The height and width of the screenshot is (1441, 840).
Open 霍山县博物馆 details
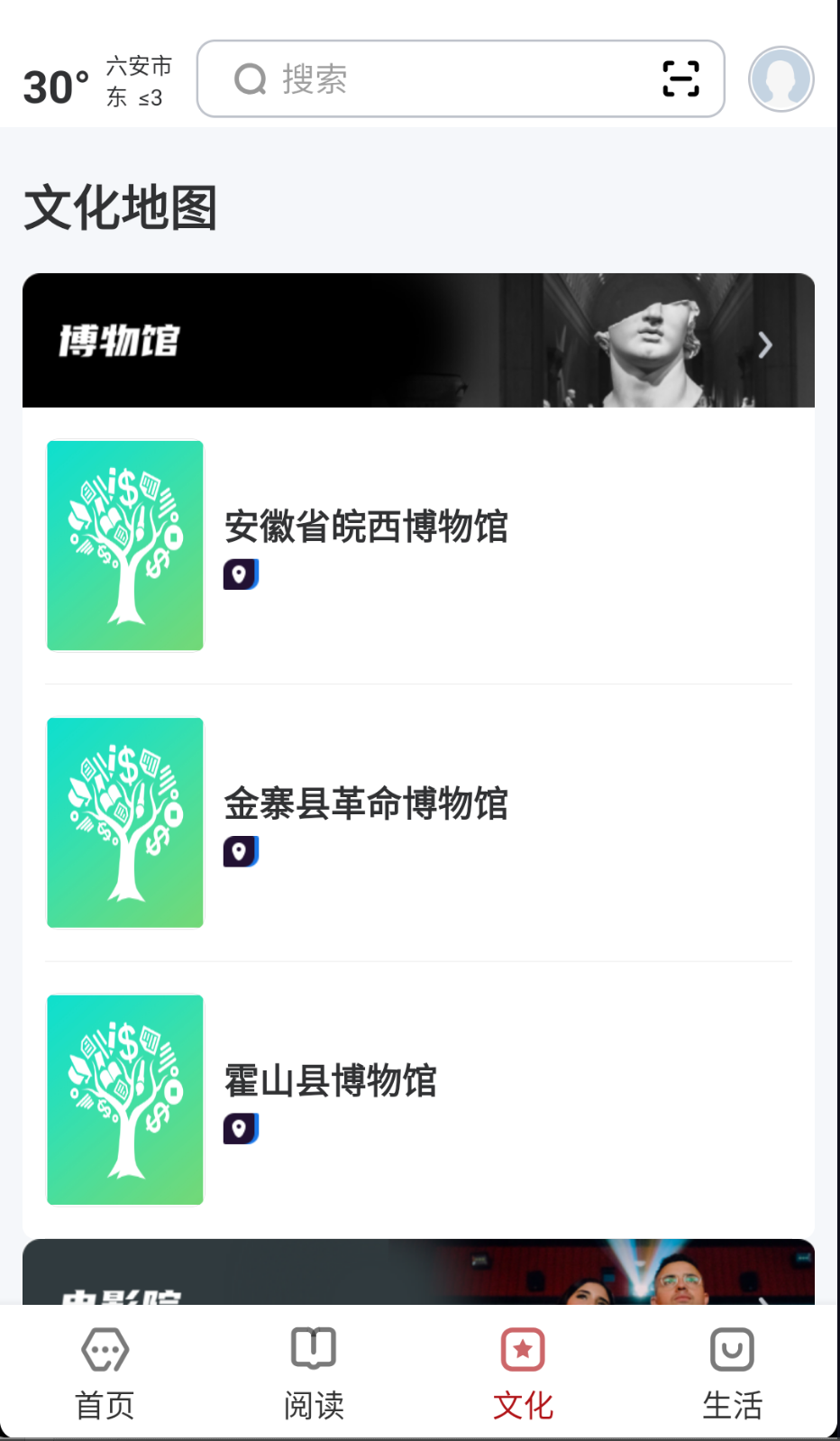(x=330, y=1080)
